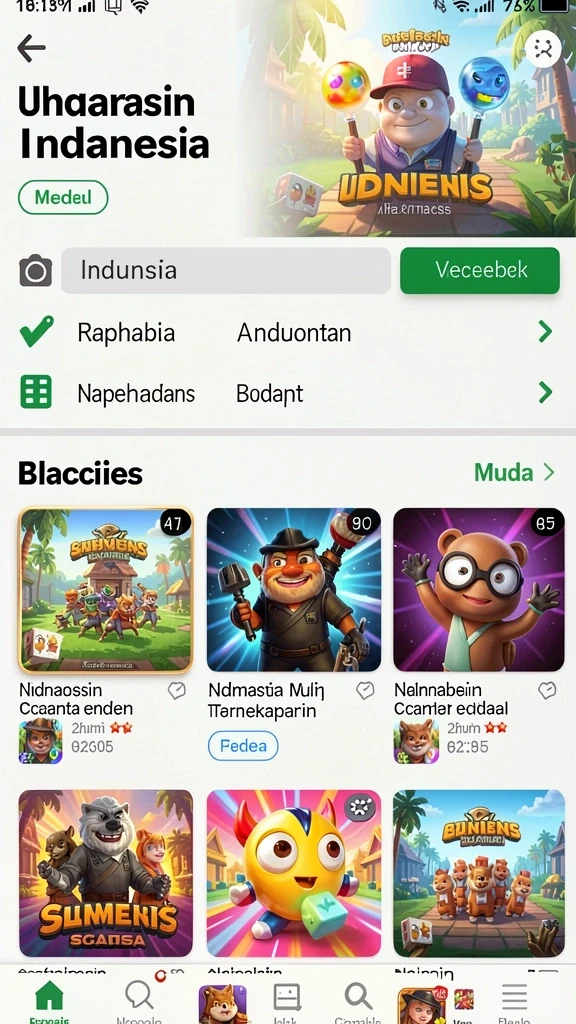Screen dimensions: 576x1024
Task: Open the Nelnnabeiin Caanter eddaal bear game
Action: pos(479,590)
